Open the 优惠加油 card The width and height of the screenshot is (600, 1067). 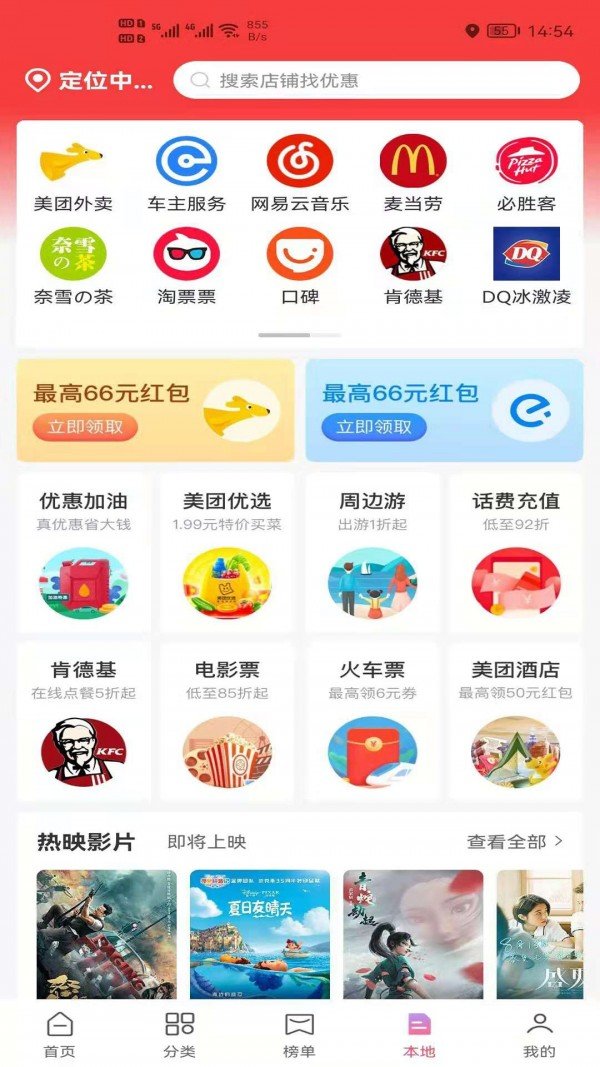[84, 553]
